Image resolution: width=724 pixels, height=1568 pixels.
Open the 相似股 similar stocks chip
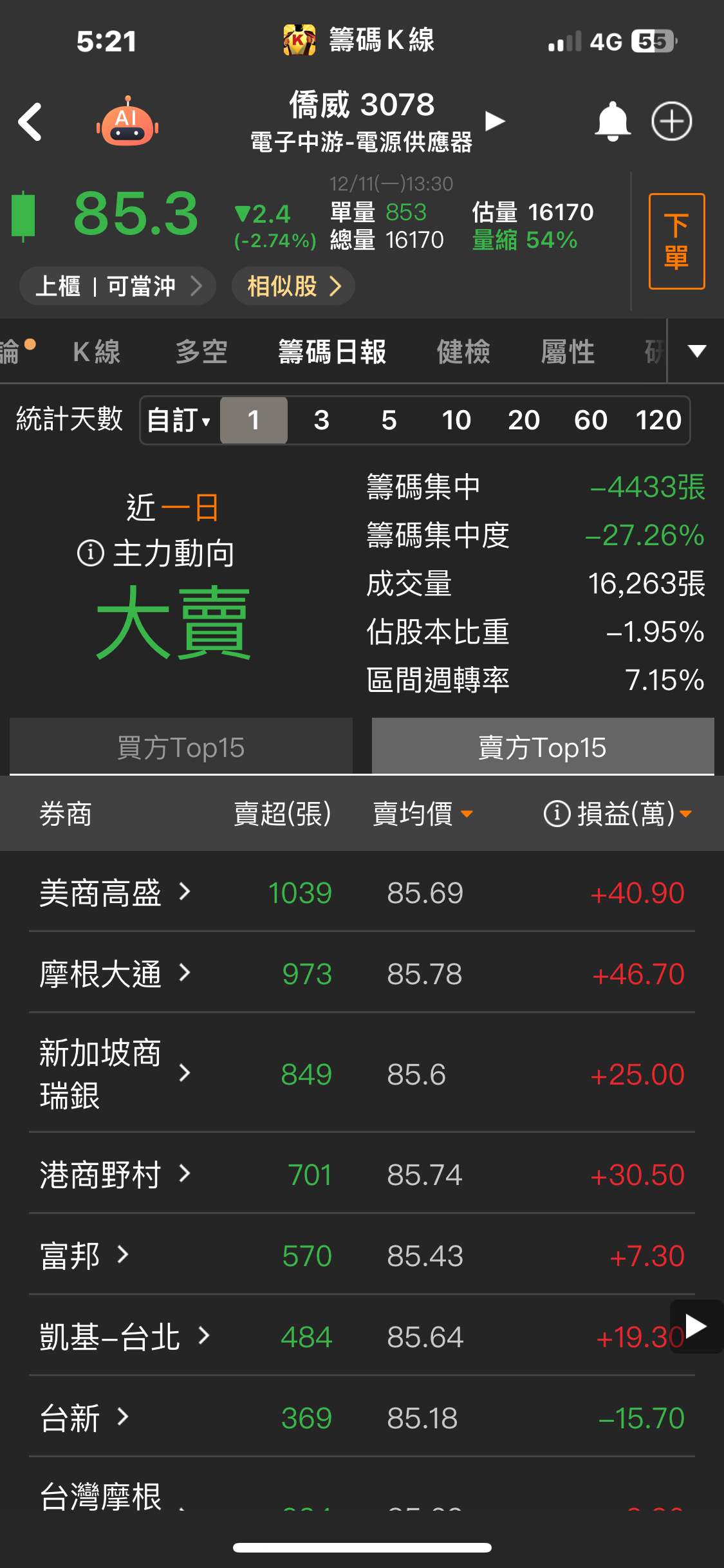(293, 286)
